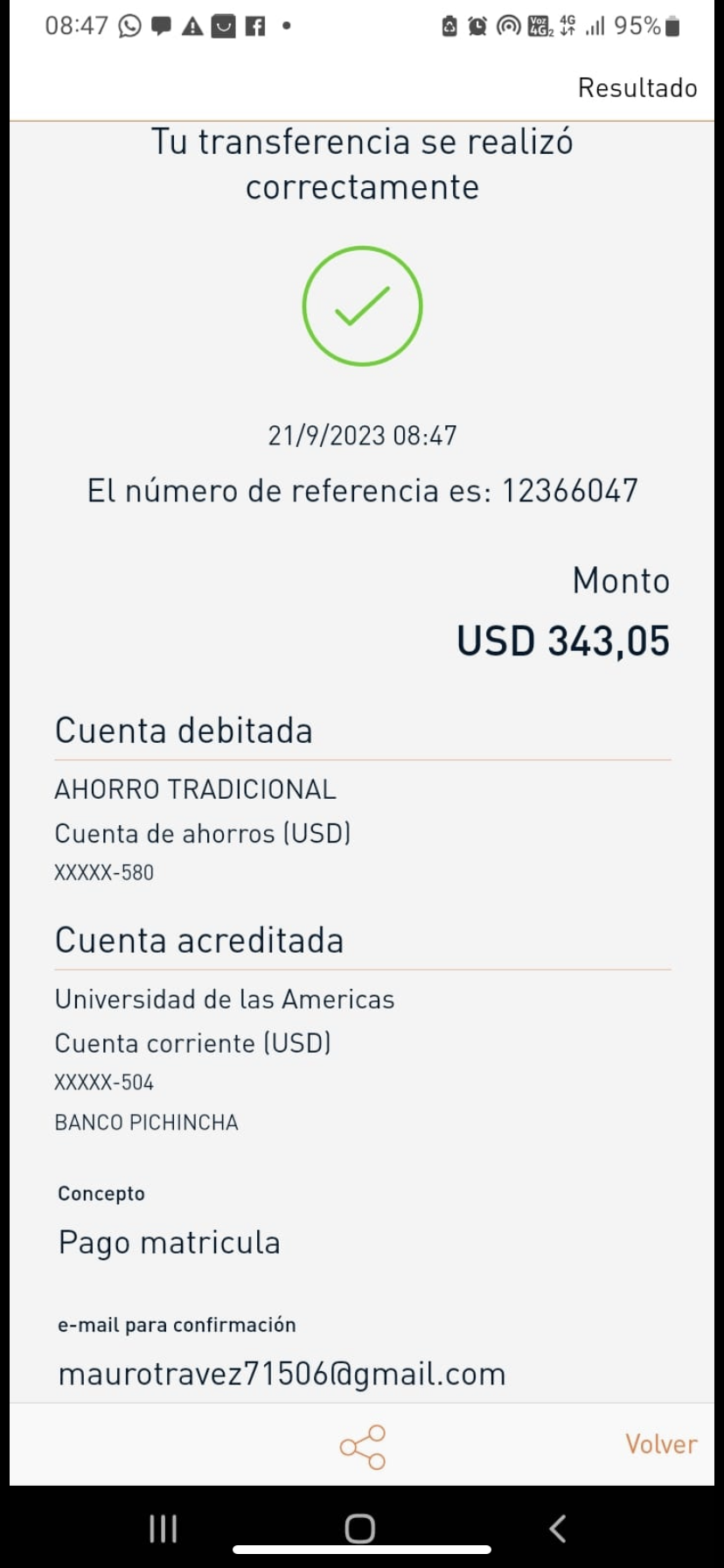Viewport: 724px width, 1568px height.
Task: Share the transfer receipt
Action: [x=362, y=1446]
